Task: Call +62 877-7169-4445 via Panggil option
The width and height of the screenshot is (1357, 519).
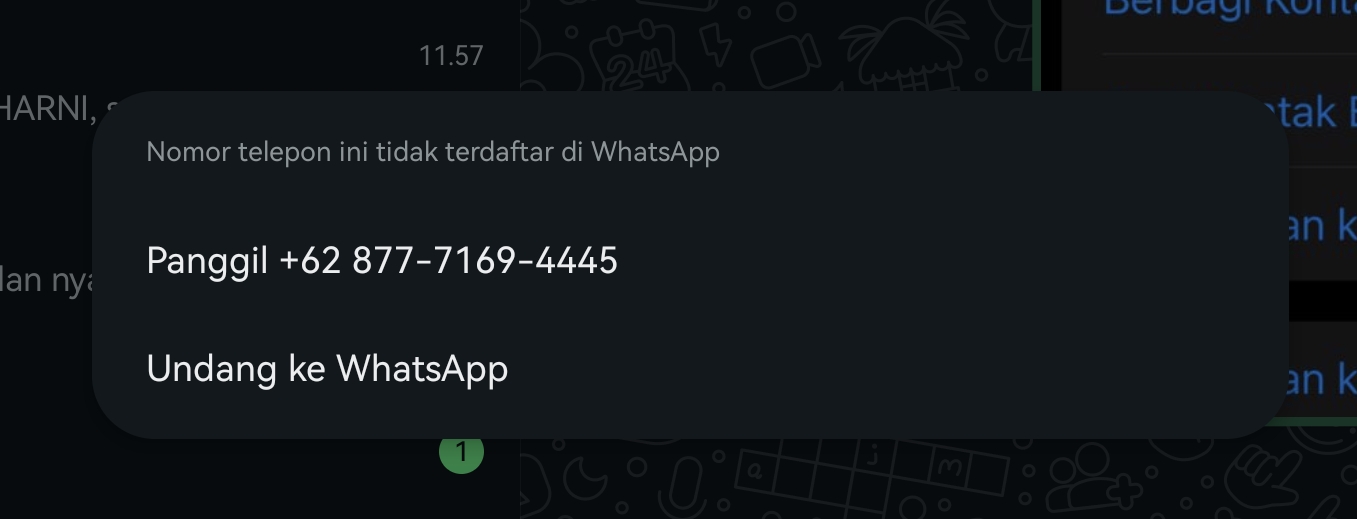Action: tap(382, 261)
